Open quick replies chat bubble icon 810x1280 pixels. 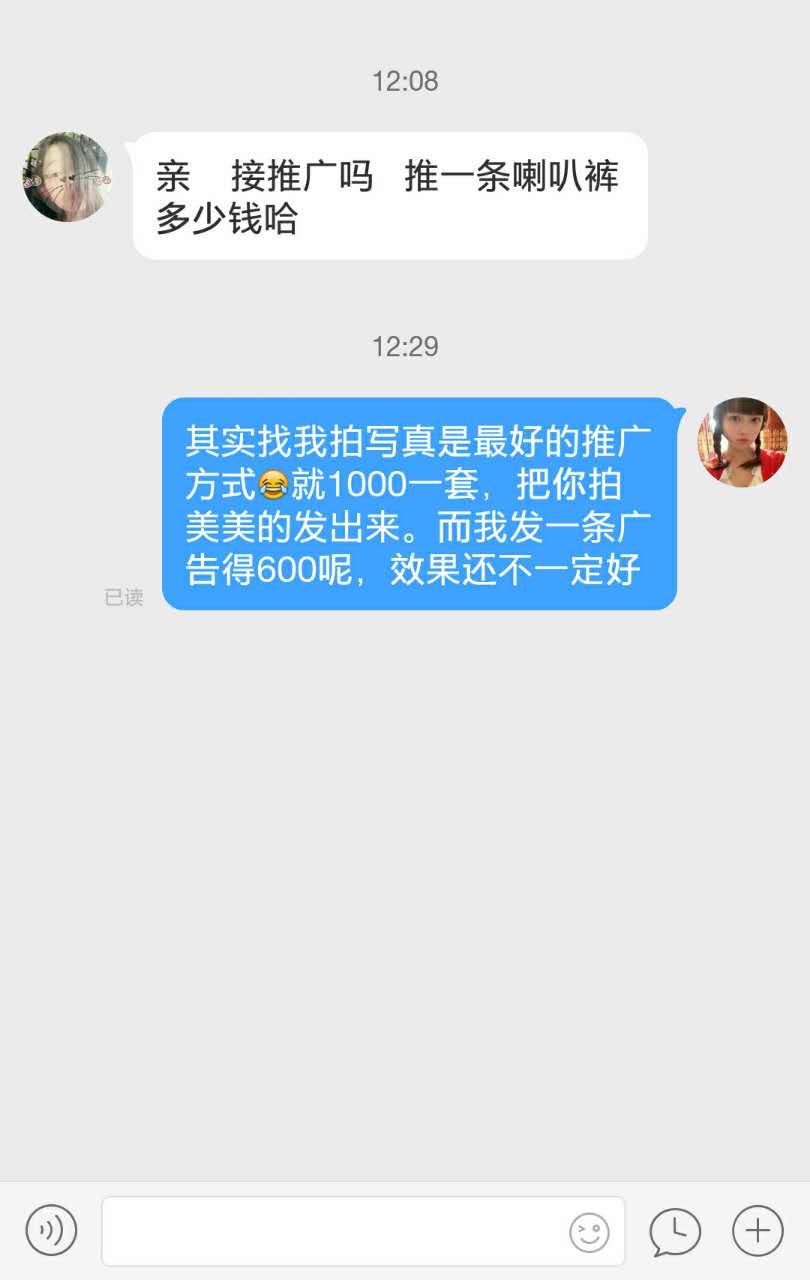click(x=675, y=1231)
